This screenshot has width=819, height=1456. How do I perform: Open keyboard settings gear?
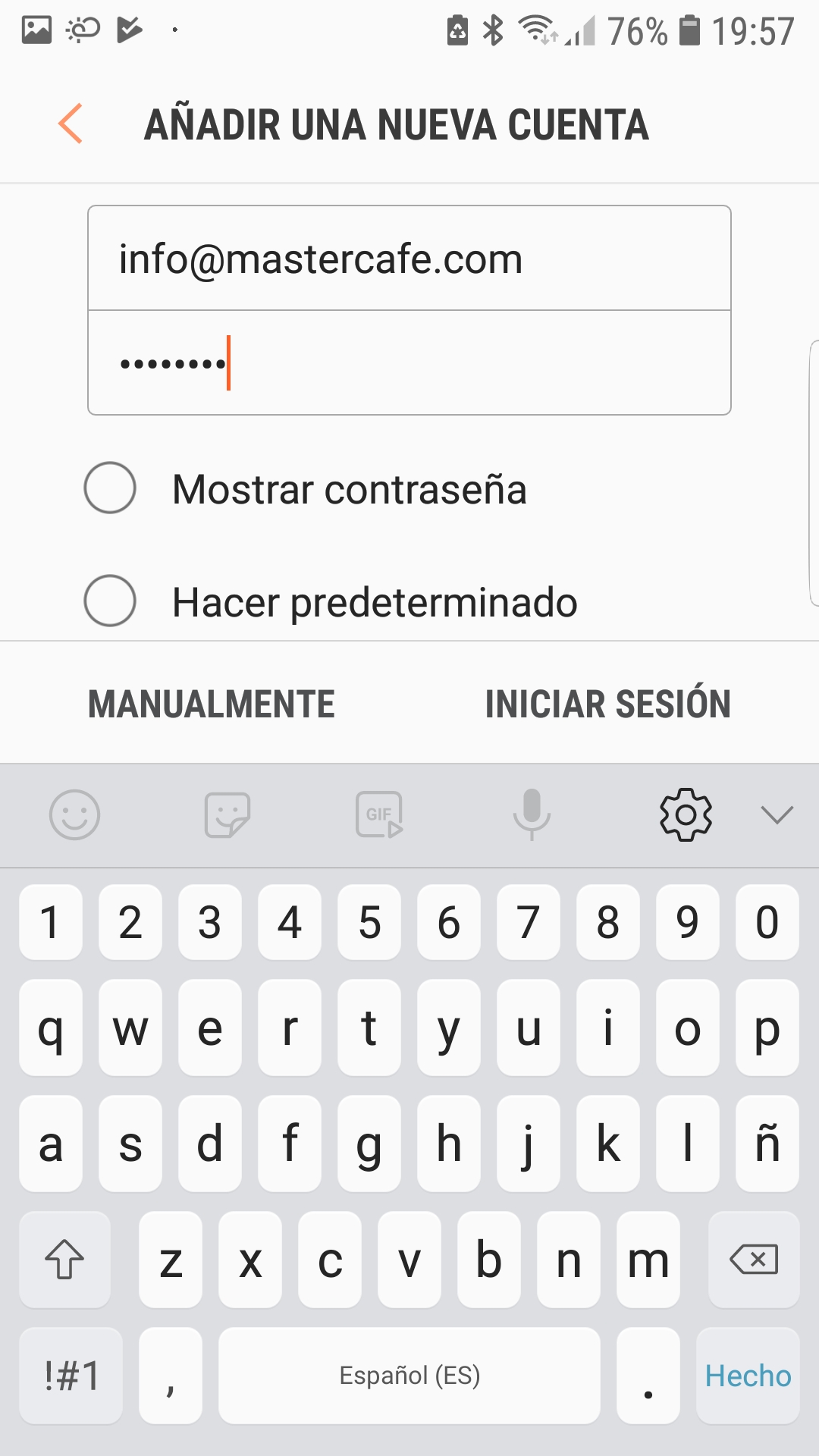686,815
